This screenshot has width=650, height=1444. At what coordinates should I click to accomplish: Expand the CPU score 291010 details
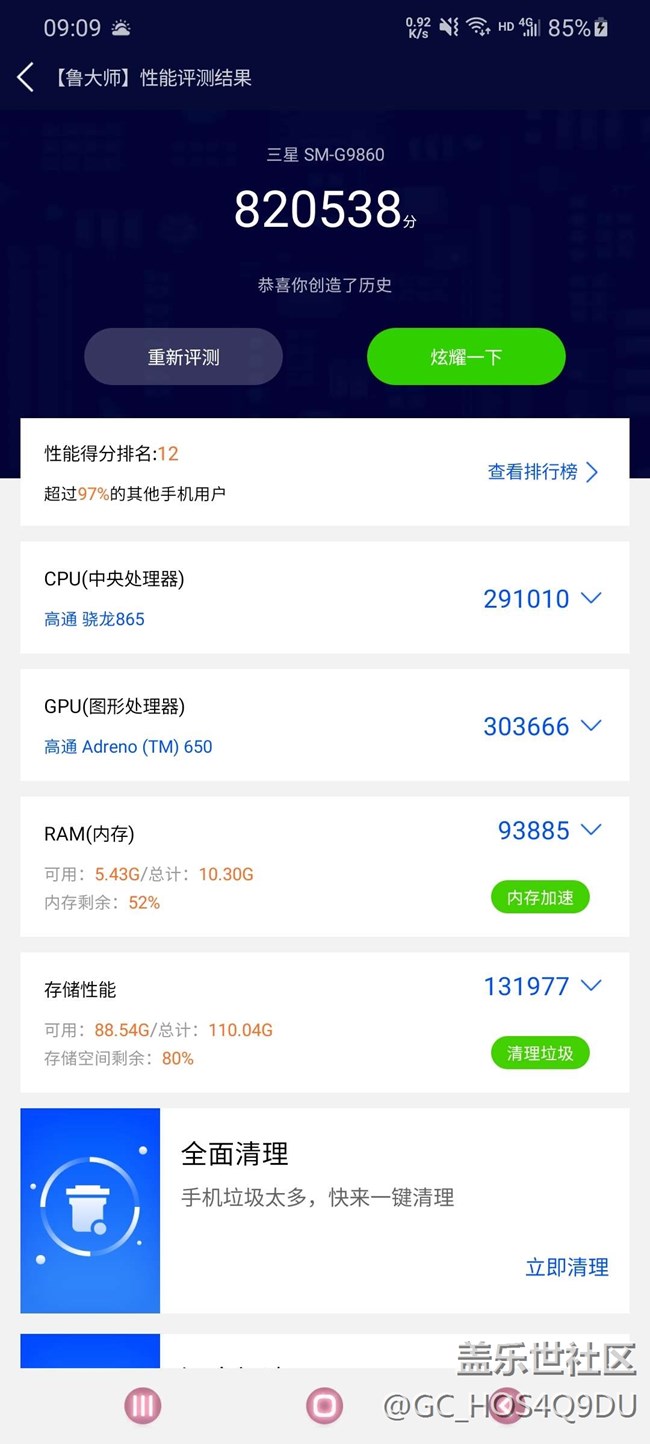pyautogui.click(x=590, y=598)
